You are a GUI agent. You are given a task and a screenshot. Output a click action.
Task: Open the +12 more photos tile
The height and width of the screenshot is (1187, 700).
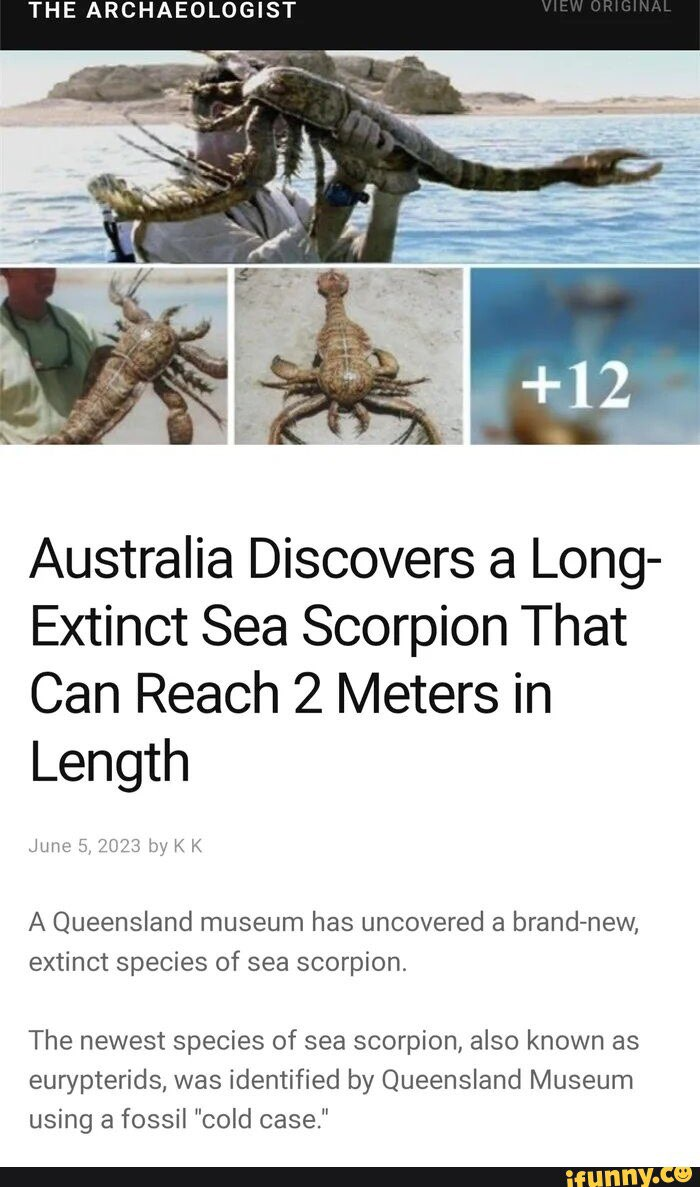585,356
